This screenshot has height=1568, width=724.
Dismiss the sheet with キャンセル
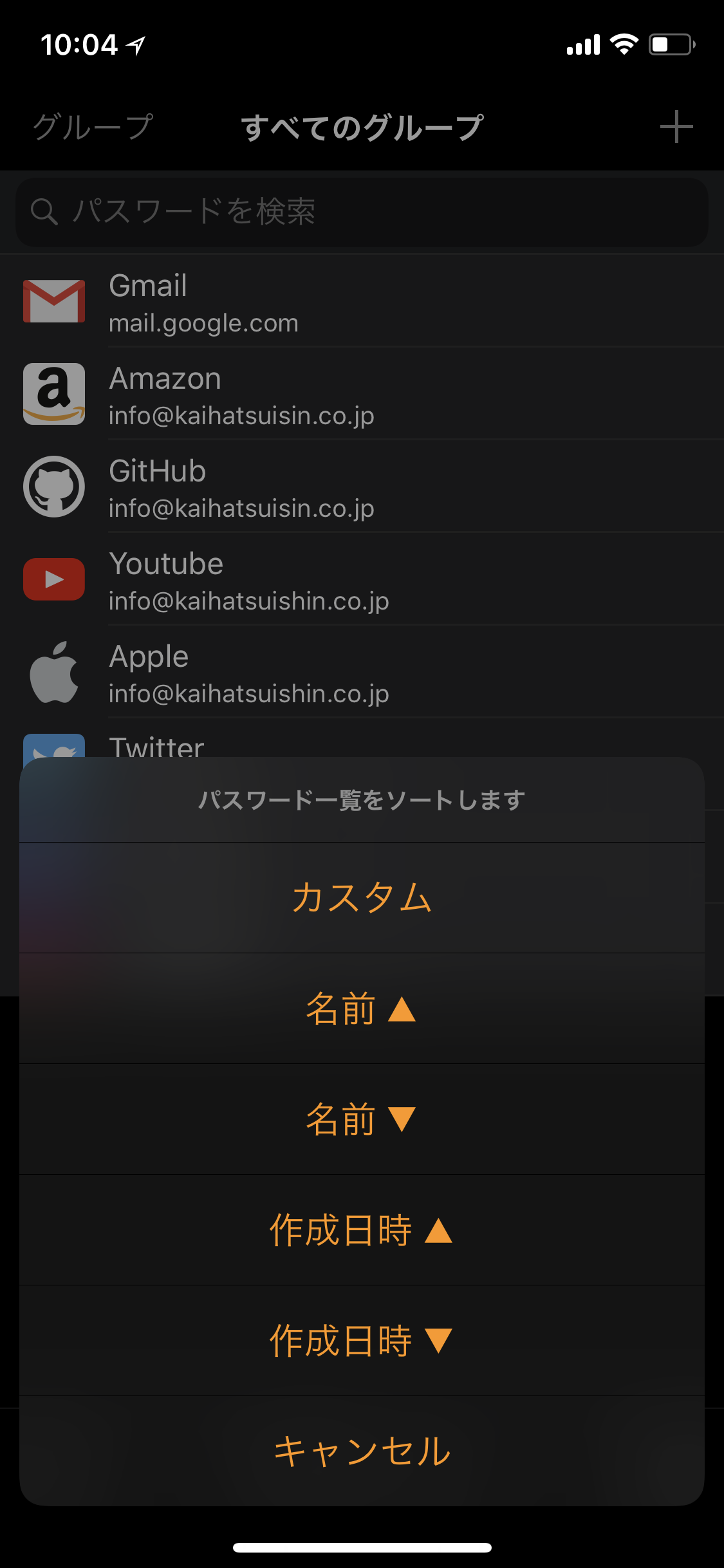click(362, 1451)
